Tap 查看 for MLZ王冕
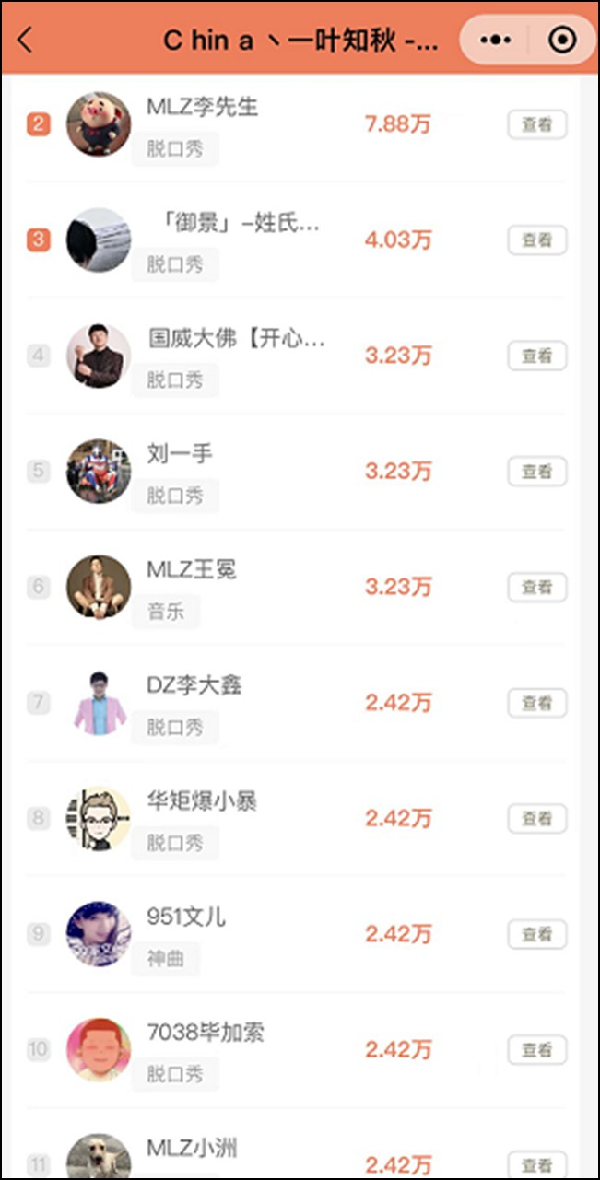This screenshot has height=1180, width=600. click(x=537, y=587)
